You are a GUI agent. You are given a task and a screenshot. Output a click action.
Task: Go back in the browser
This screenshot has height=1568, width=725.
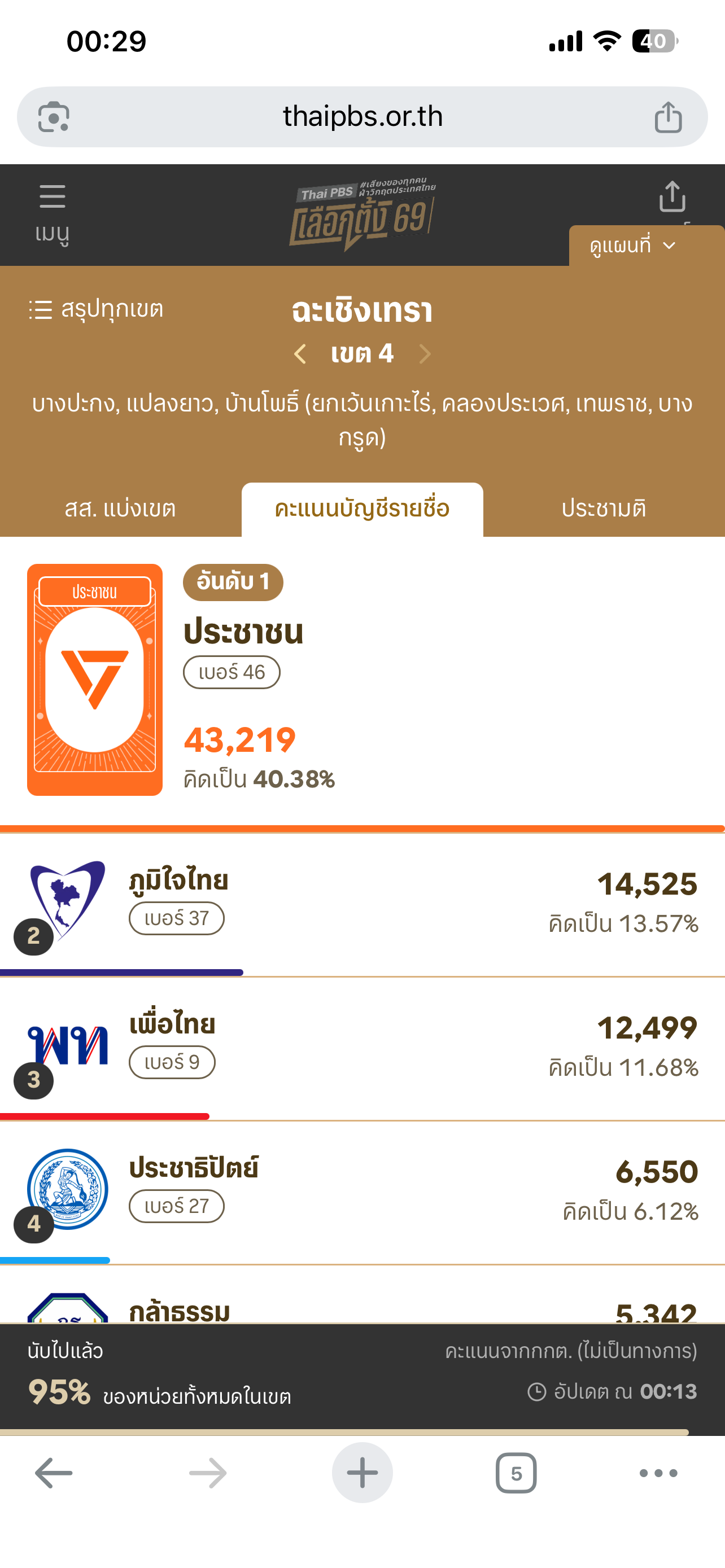(x=54, y=1474)
